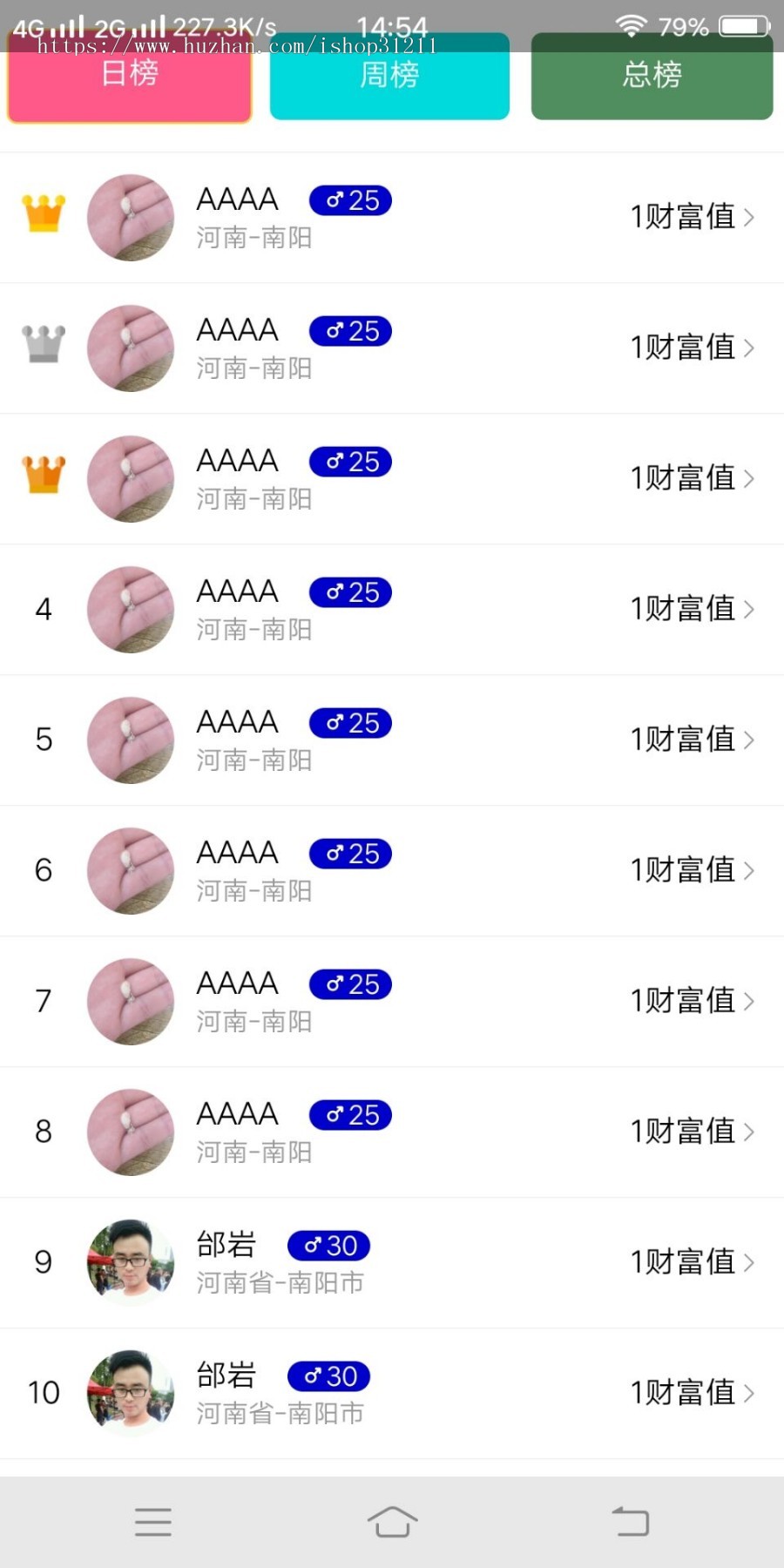Viewport: 784px width, 1568px height.
Task: Click the blue ♂25 gender badge on rank 4
Action: [349, 592]
